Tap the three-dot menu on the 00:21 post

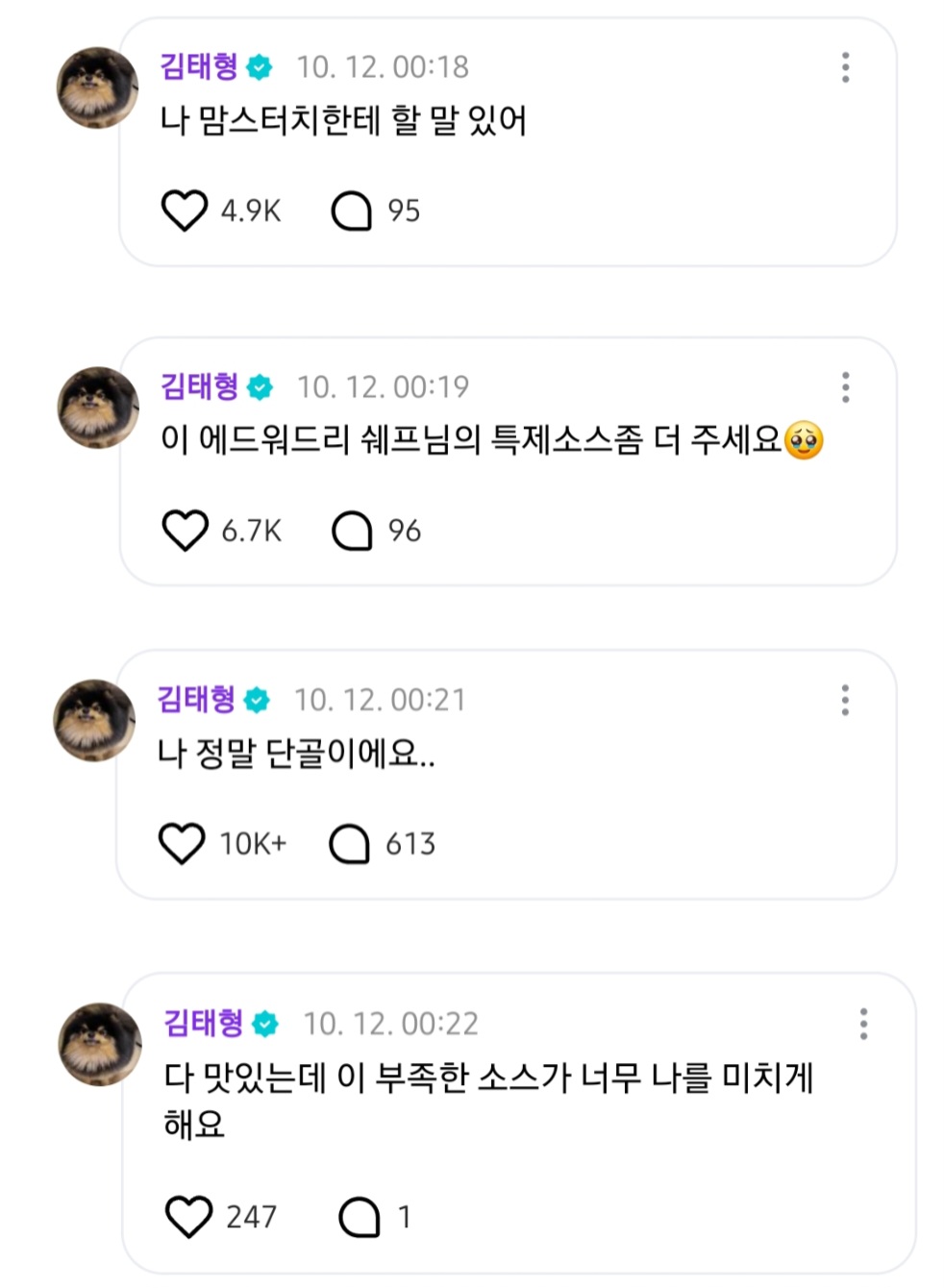tap(845, 700)
